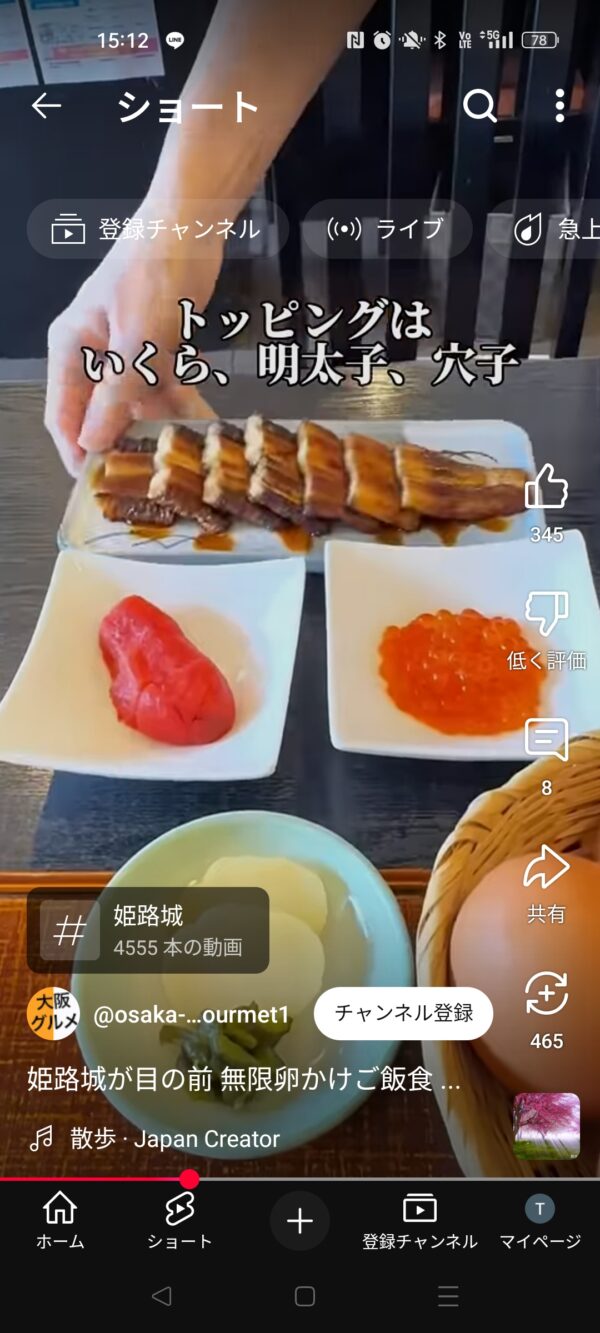This screenshot has height=1333, width=600.
Task: Open the comments
Action: pyautogui.click(x=547, y=741)
